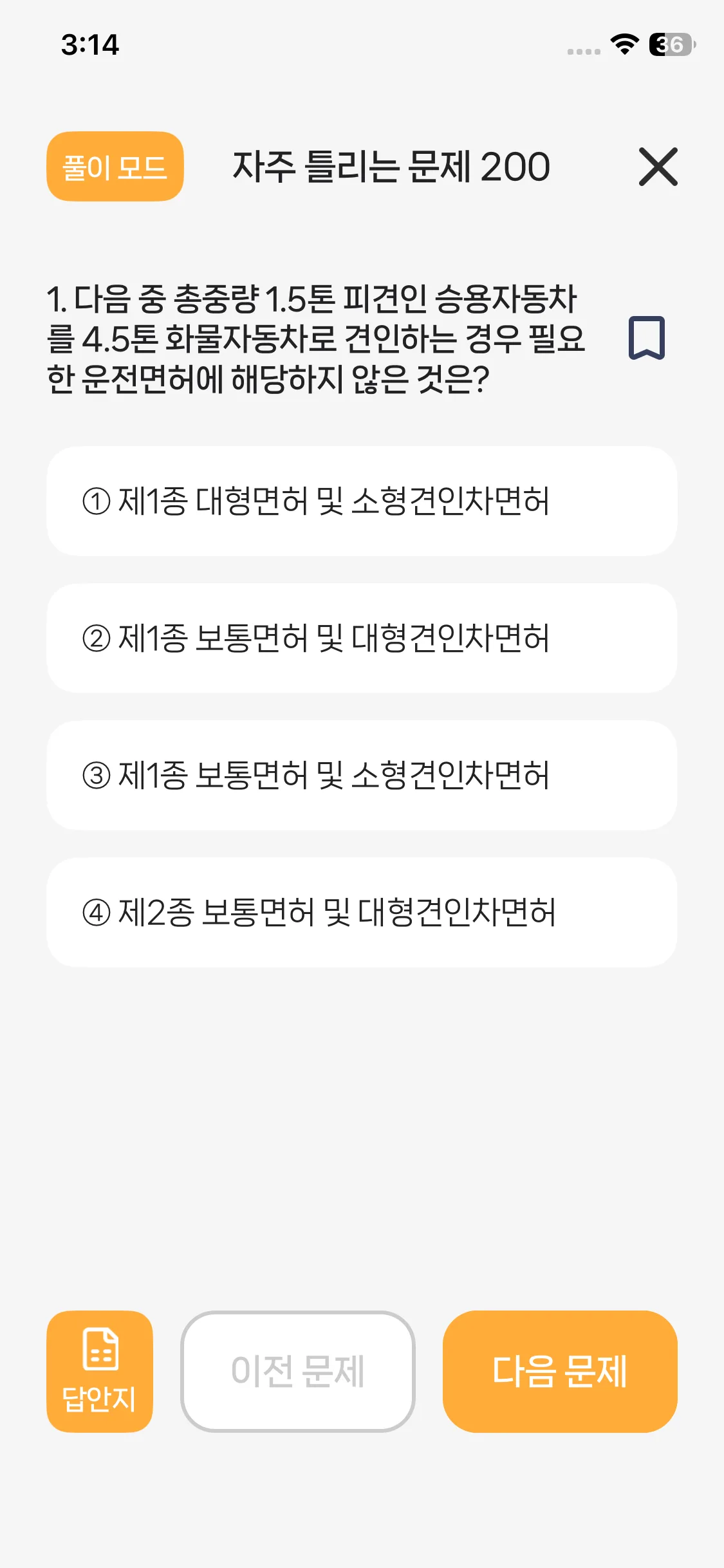
Task: Open the 답안지 answer sheet
Action: [x=100, y=1371]
